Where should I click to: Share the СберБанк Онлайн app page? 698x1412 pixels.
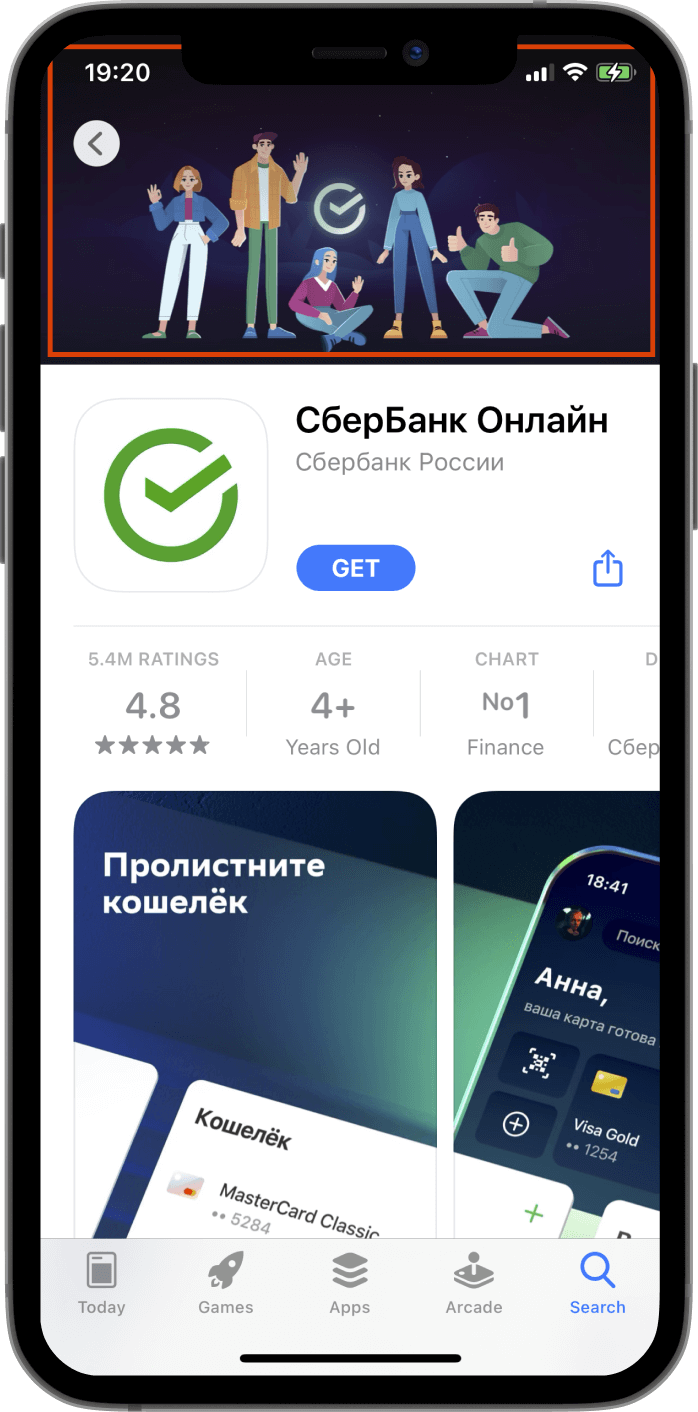608,569
